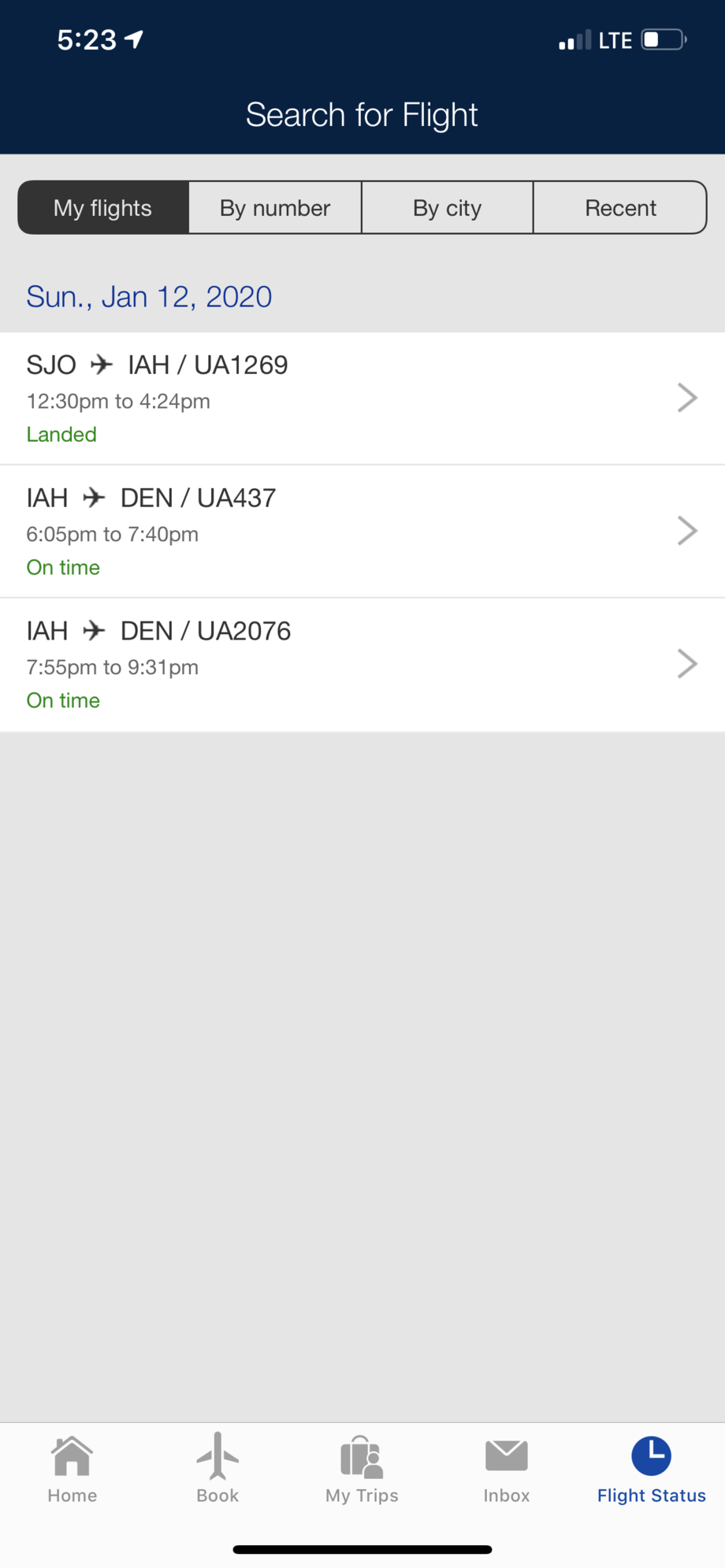725x1568 pixels.
Task: Open flight UA1269 SJO to IAH
Action: coord(362,398)
